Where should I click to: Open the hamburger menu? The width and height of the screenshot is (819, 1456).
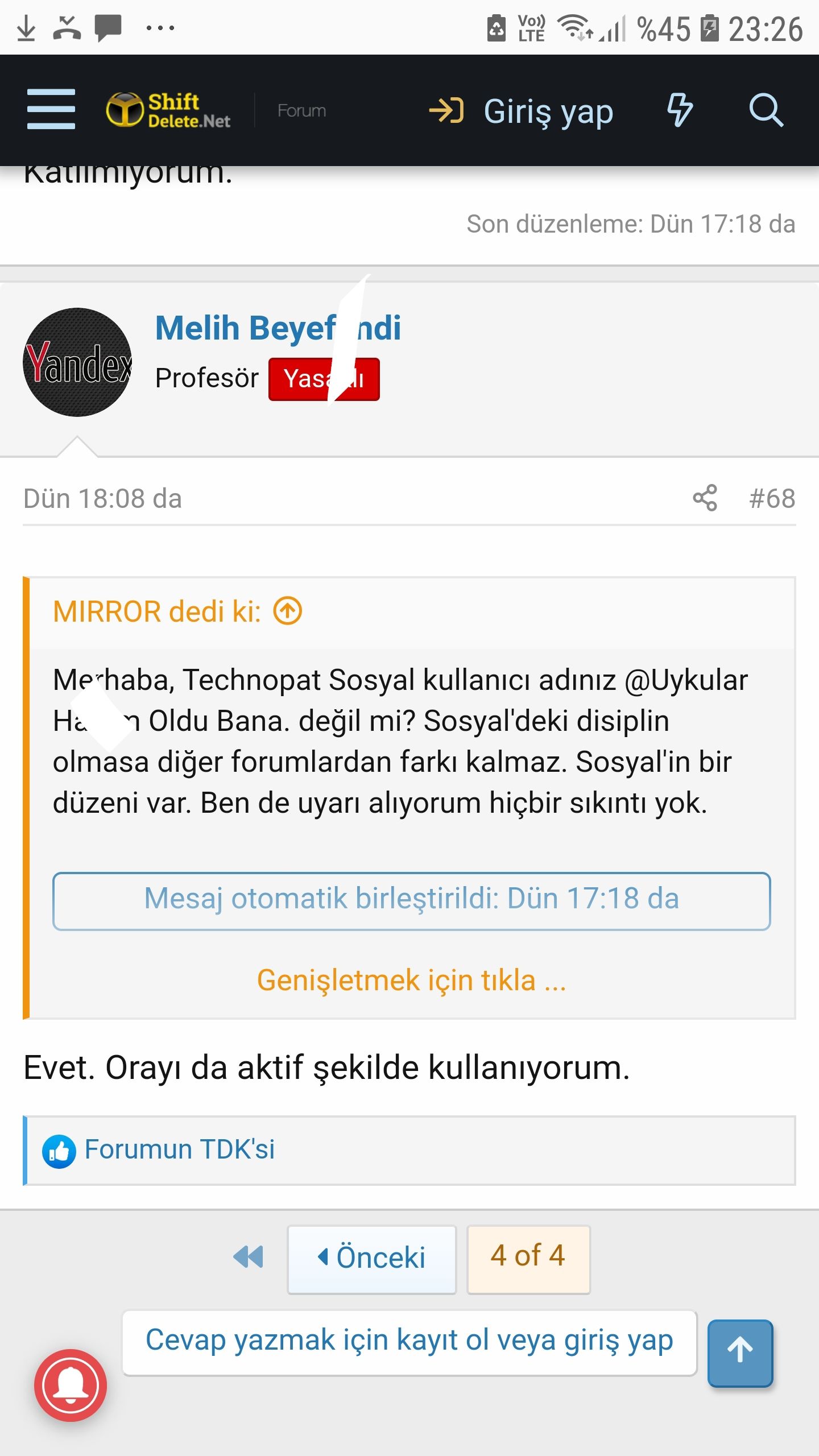tap(51, 109)
